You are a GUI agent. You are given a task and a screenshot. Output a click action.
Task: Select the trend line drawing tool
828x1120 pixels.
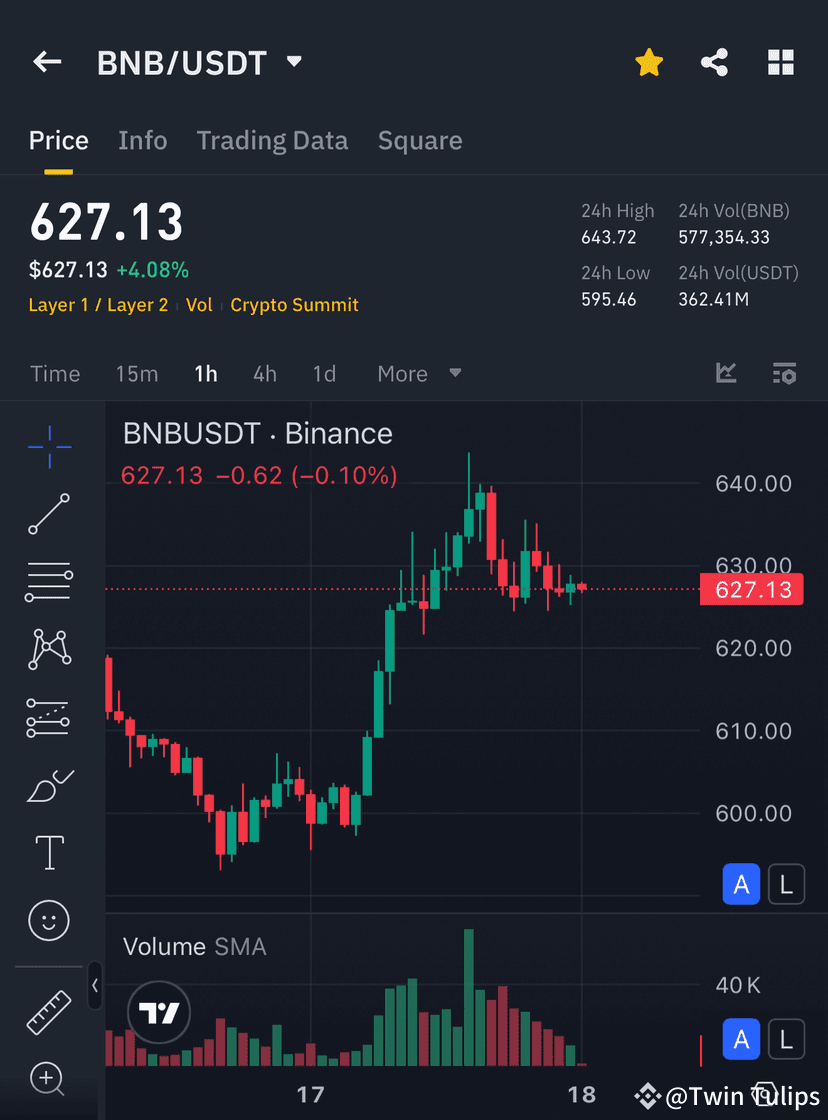click(x=48, y=515)
